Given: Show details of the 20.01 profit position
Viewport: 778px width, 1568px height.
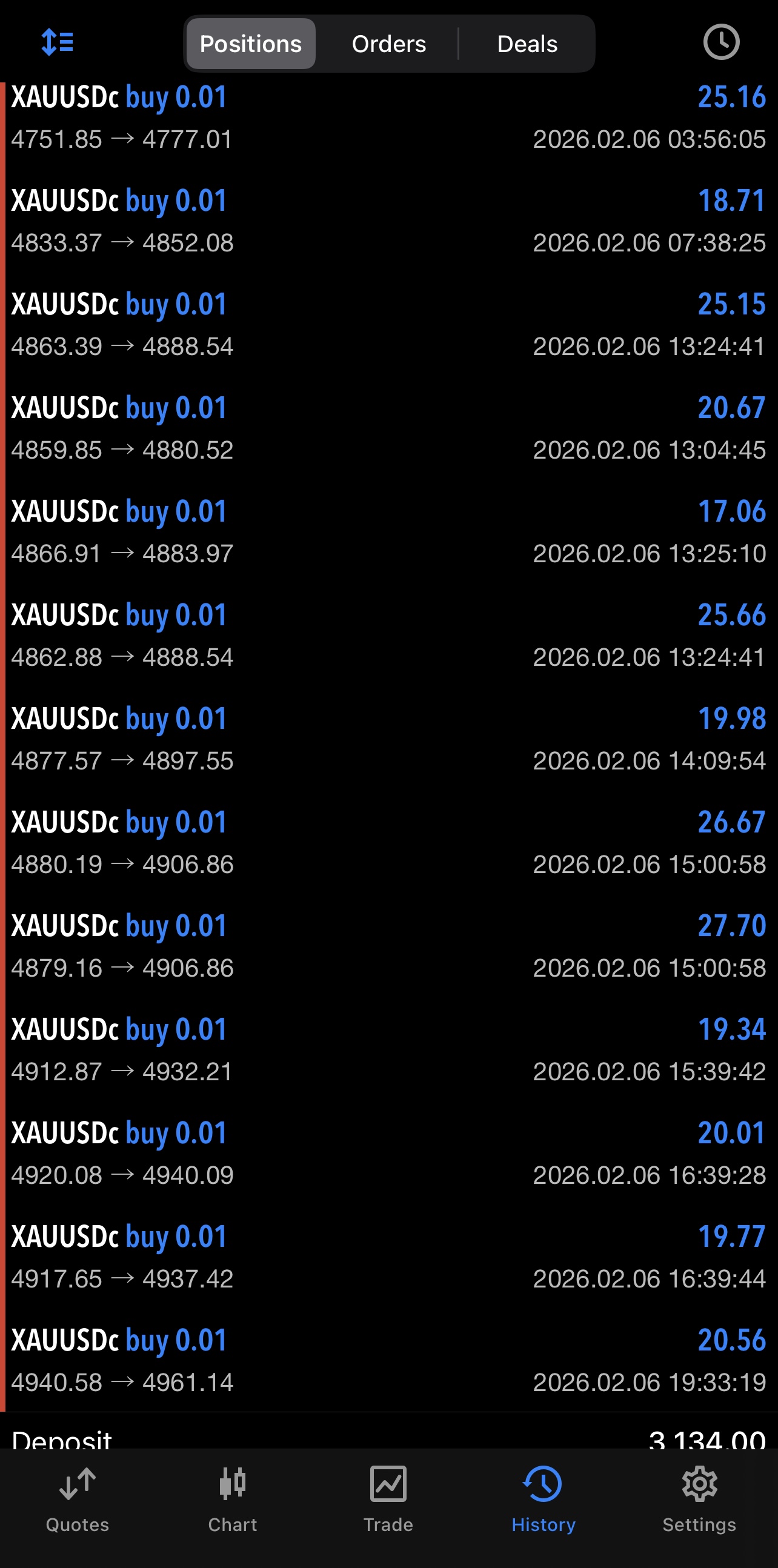Looking at the screenshot, I should pyautogui.click(x=388, y=1153).
